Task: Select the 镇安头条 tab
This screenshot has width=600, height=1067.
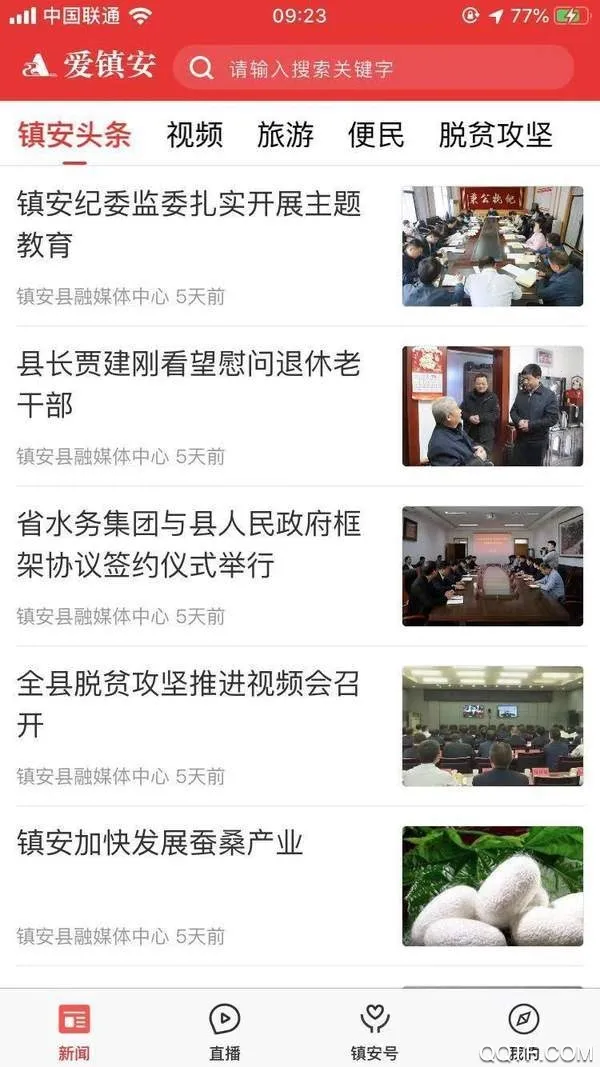Action: coord(74,134)
